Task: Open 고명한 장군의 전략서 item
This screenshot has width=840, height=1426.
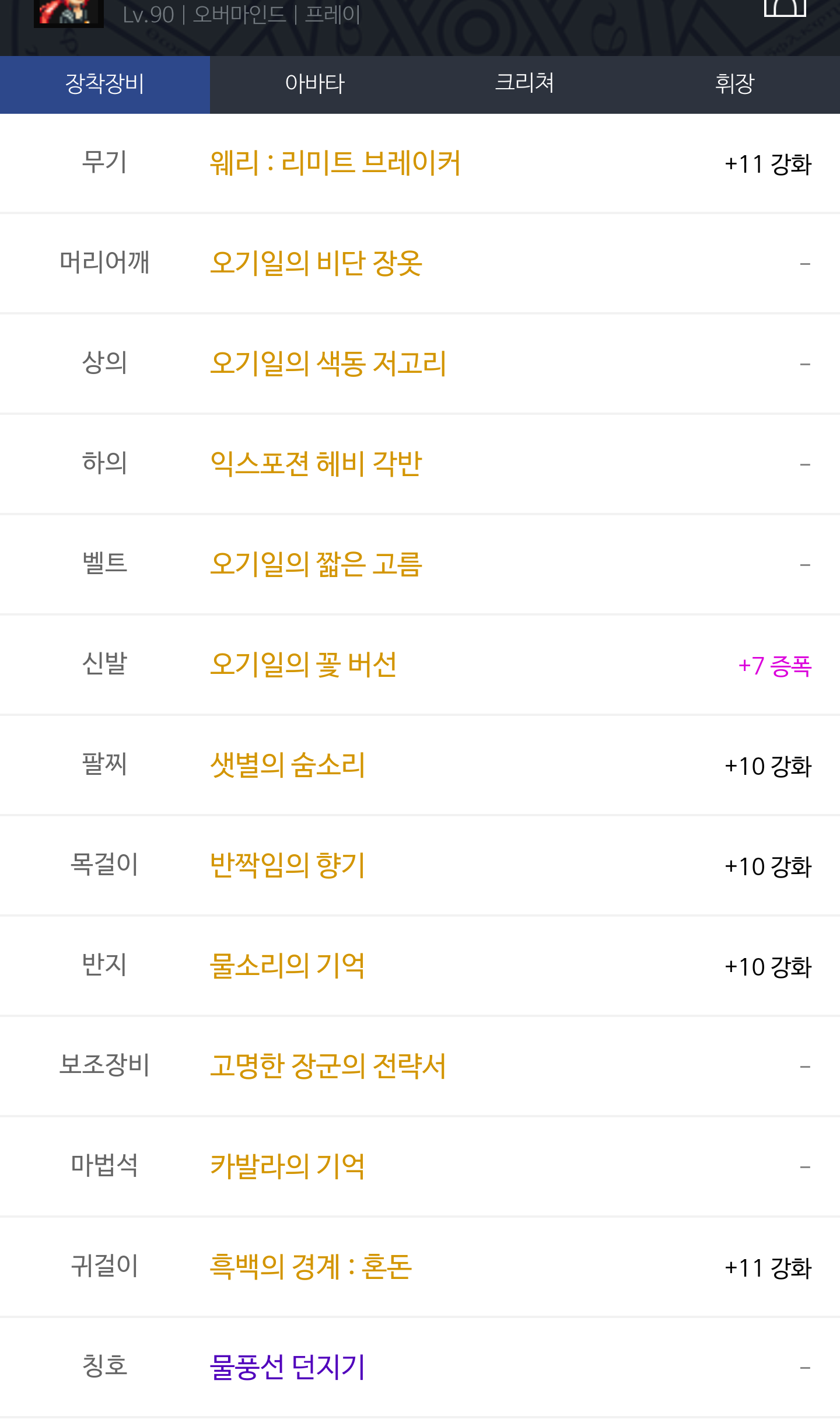Action: pyautogui.click(x=328, y=1066)
